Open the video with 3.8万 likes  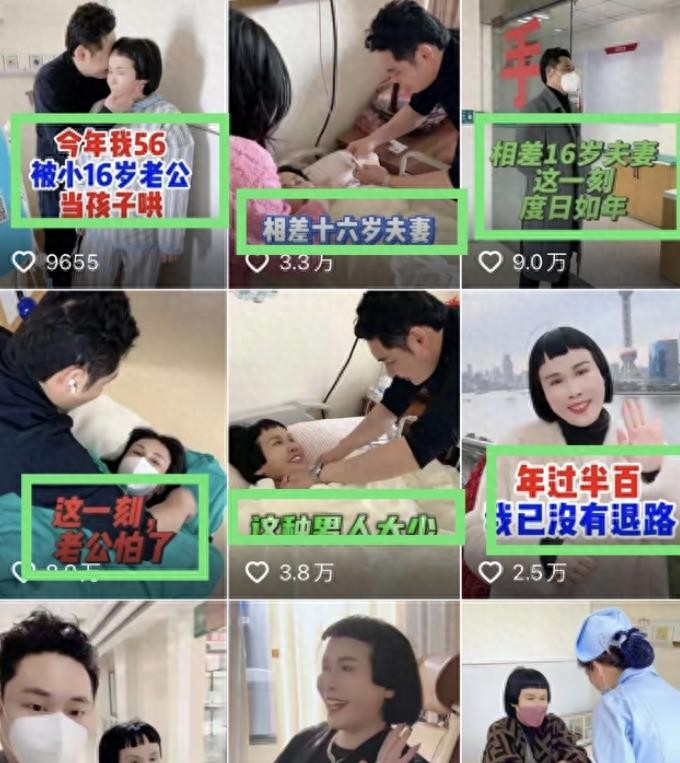tap(343, 440)
